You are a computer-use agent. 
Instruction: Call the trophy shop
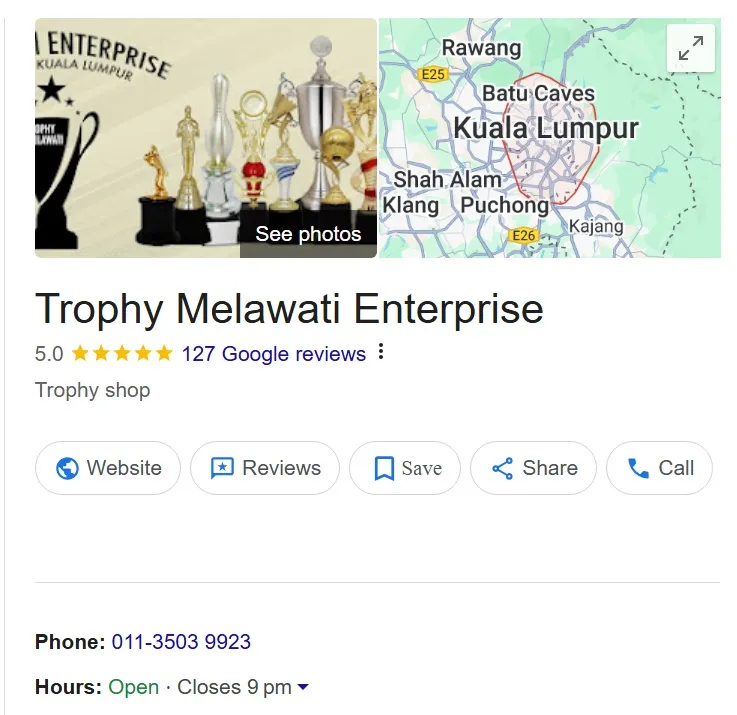pos(659,468)
